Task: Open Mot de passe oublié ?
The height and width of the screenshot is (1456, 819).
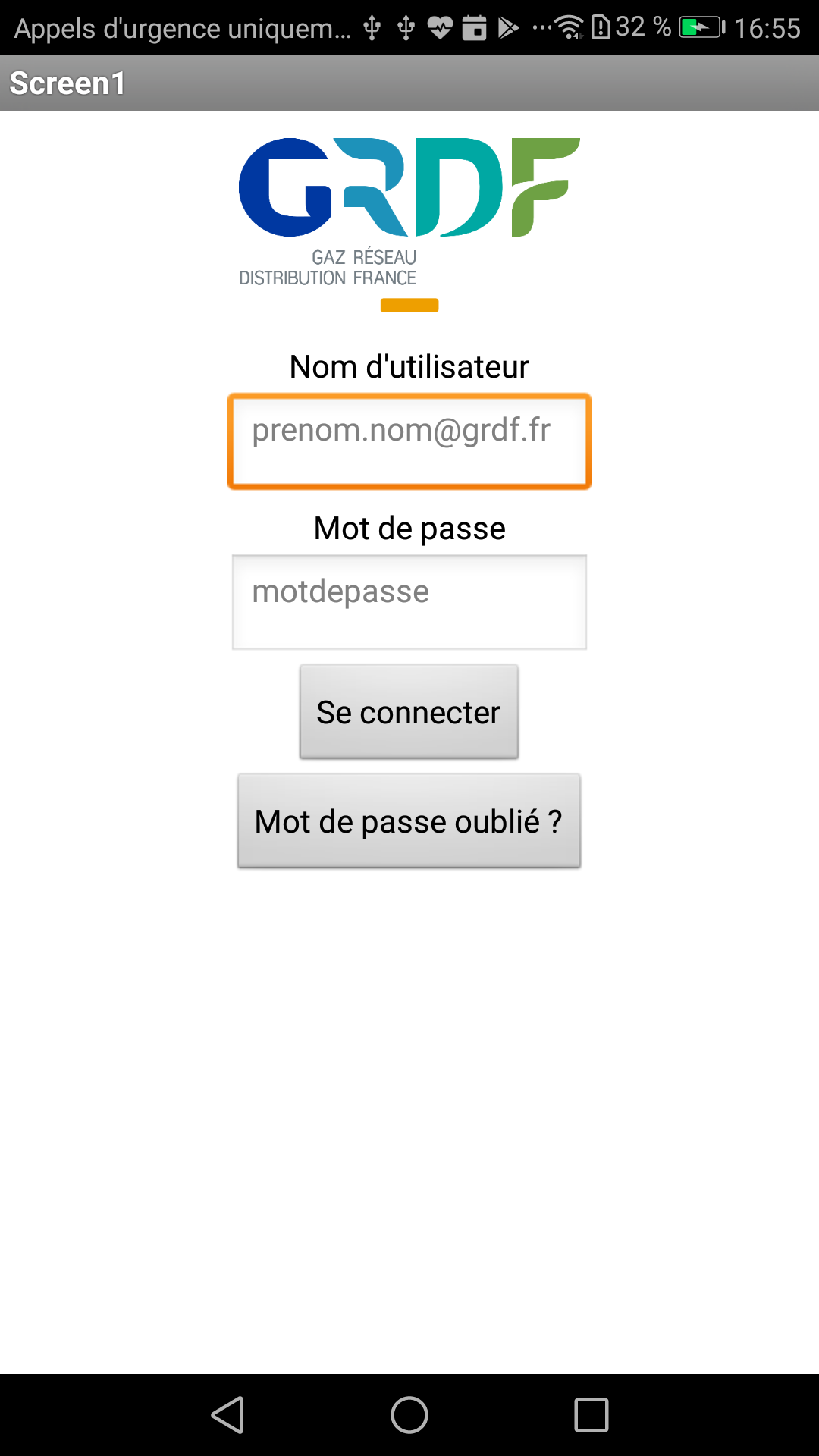Action: 409,821
